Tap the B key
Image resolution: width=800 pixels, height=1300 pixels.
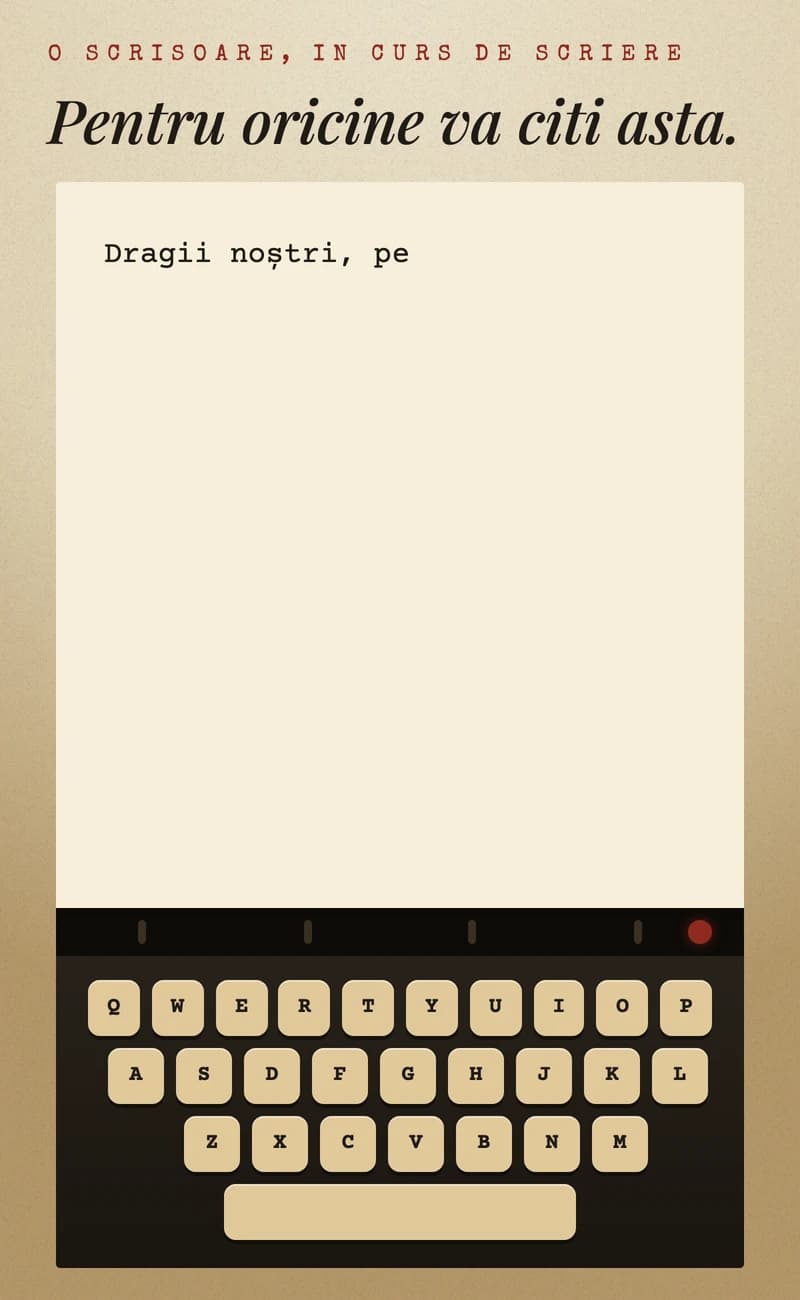pos(484,1143)
